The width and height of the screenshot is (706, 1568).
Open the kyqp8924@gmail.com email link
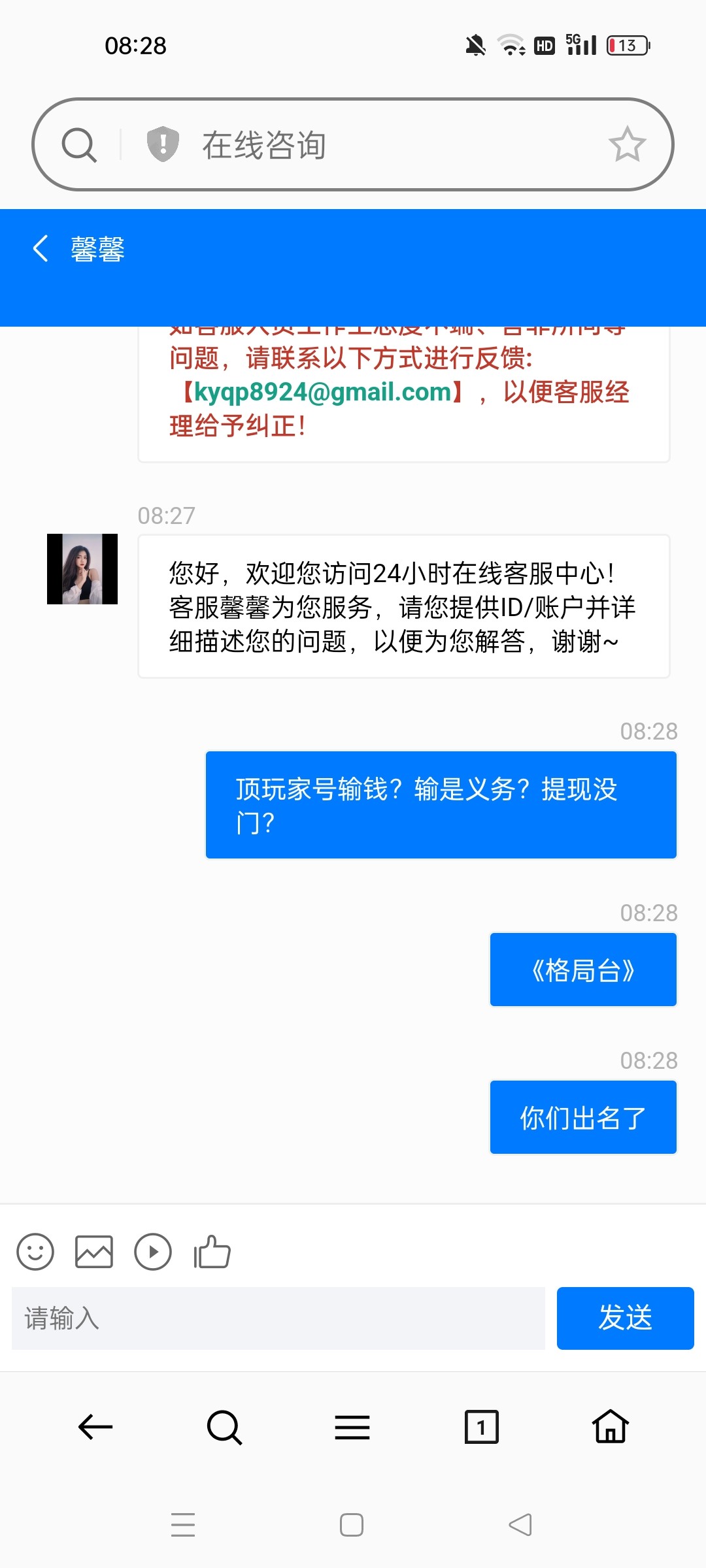pyautogui.click(x=323, y=392)
